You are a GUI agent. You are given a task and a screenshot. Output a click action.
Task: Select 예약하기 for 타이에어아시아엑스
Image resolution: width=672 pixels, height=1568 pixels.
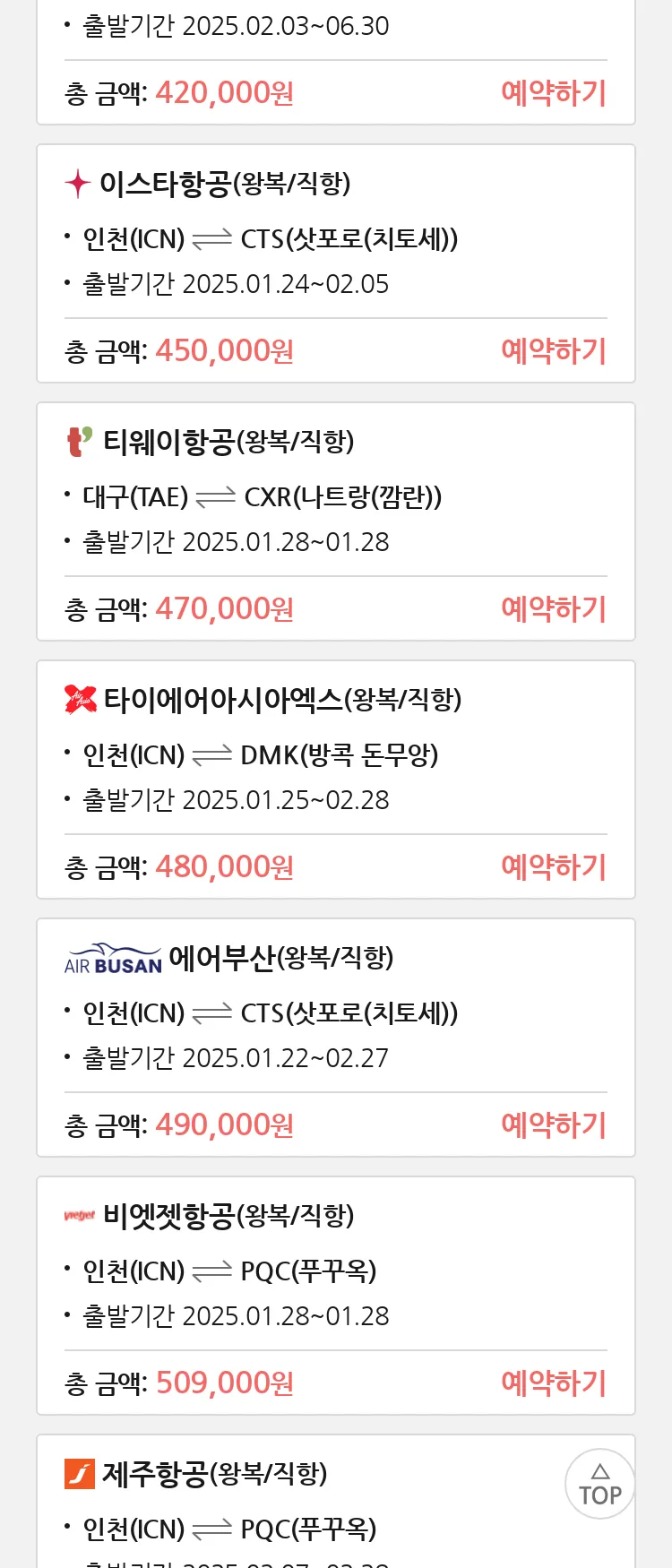click(x=553, y=867)
